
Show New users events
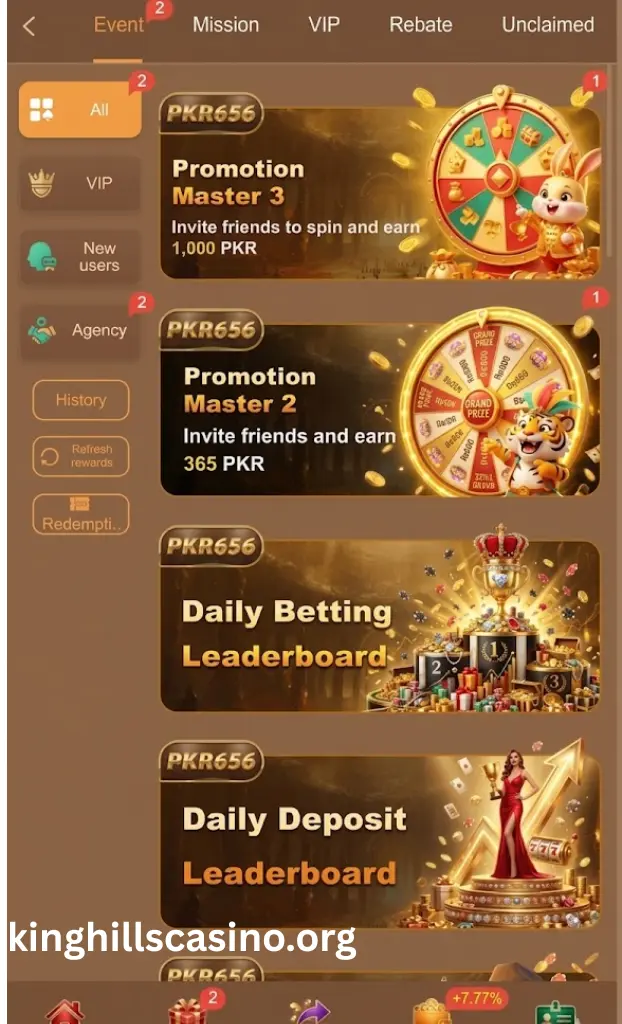[x=80, y=257]
